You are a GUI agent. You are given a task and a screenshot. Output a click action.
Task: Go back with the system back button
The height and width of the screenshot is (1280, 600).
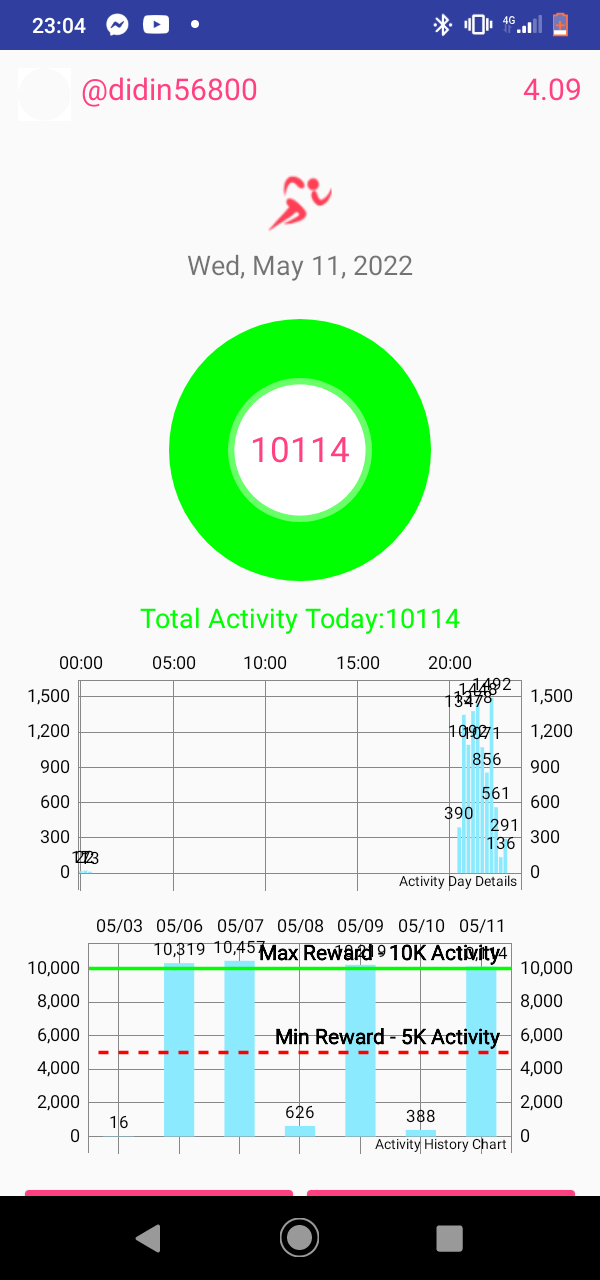[148, 1238]
